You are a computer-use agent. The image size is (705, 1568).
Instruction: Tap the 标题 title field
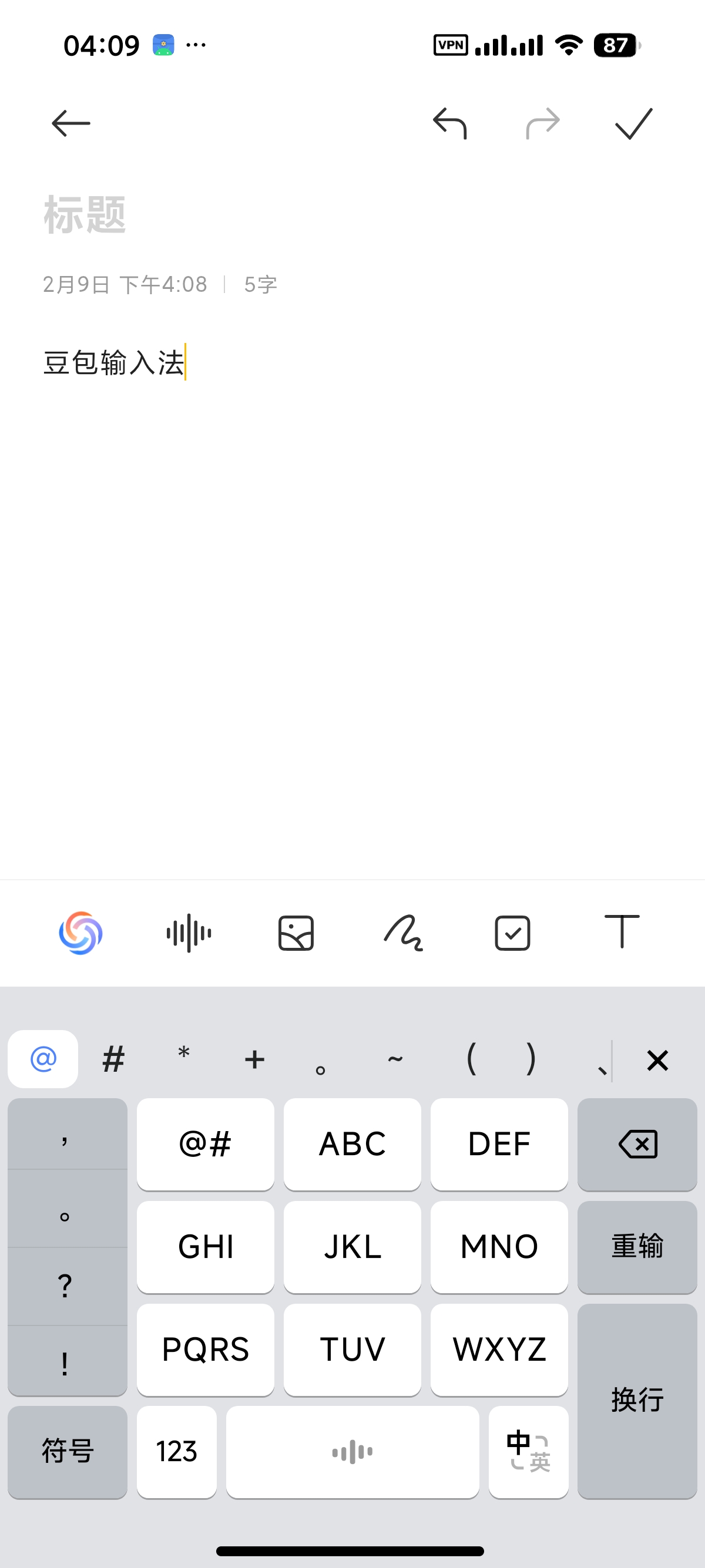[x=85, y=215]
